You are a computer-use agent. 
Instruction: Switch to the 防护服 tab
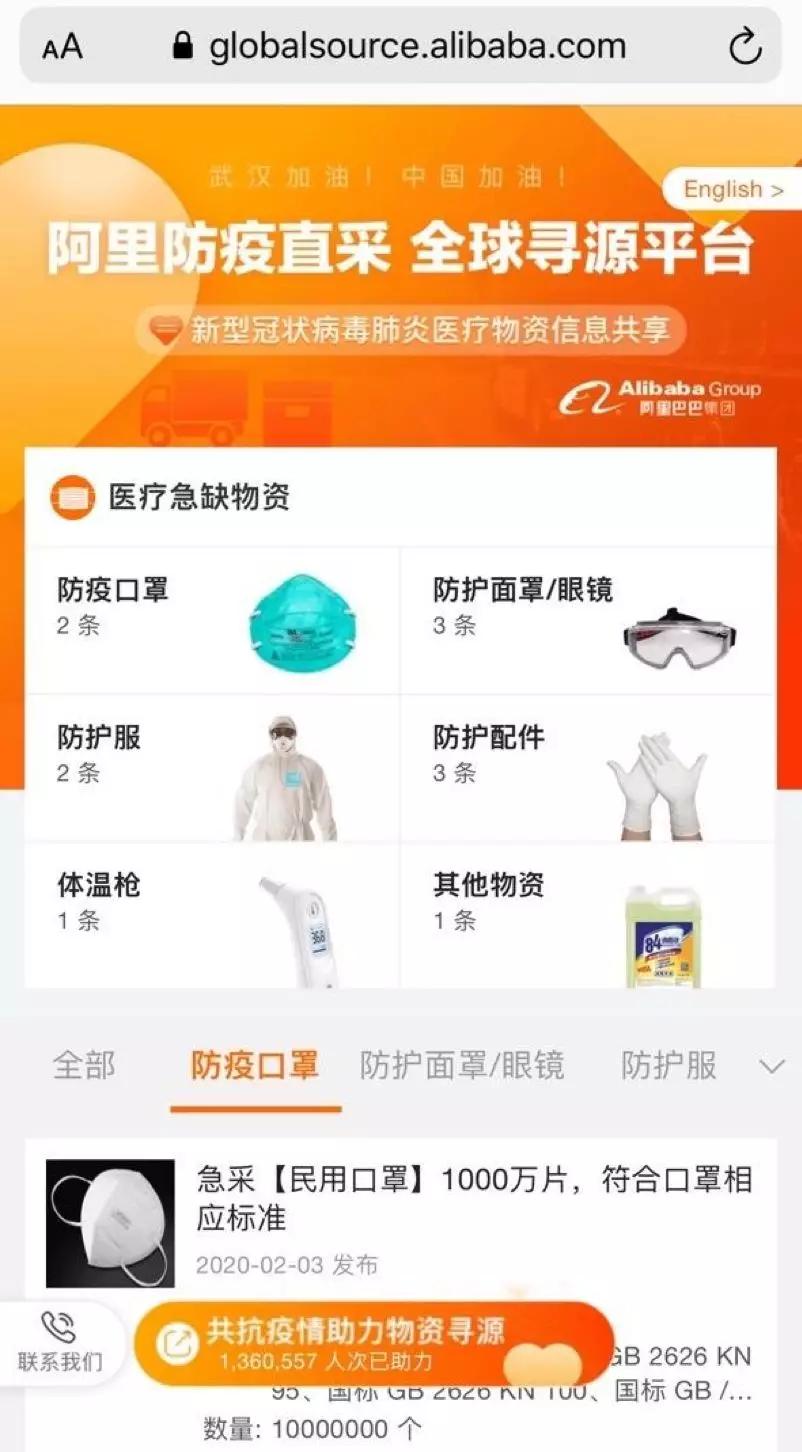669,1065
